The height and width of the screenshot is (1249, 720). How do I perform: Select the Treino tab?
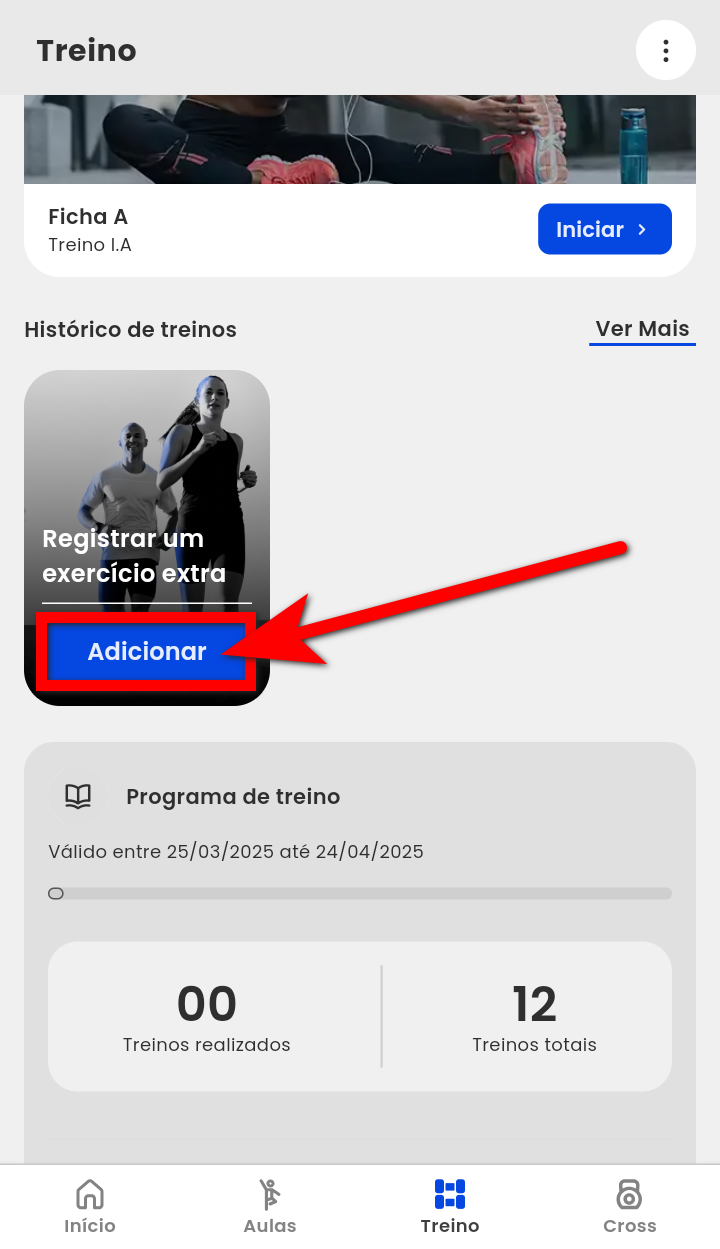tap(450, 1206)
